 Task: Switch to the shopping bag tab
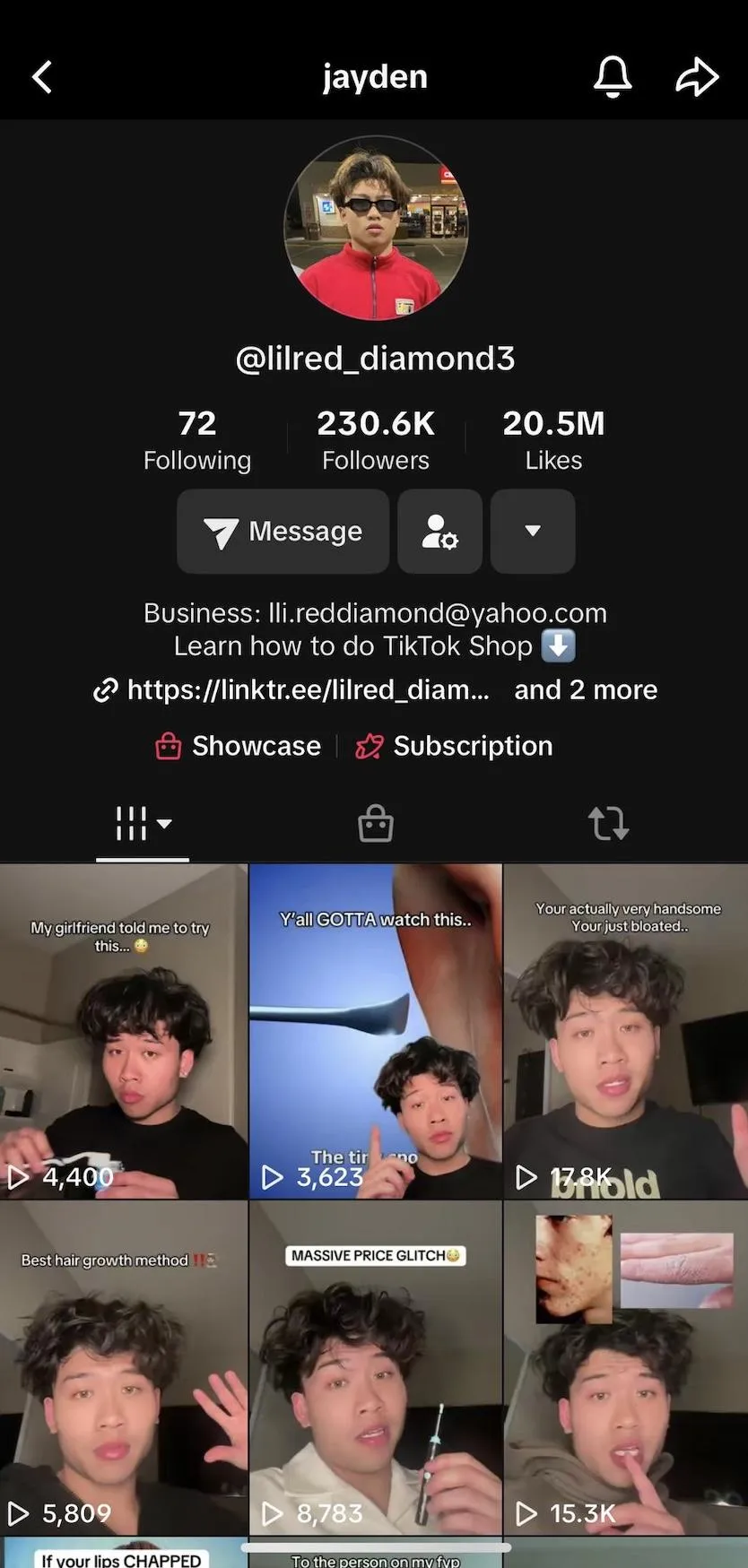[375, 823]
